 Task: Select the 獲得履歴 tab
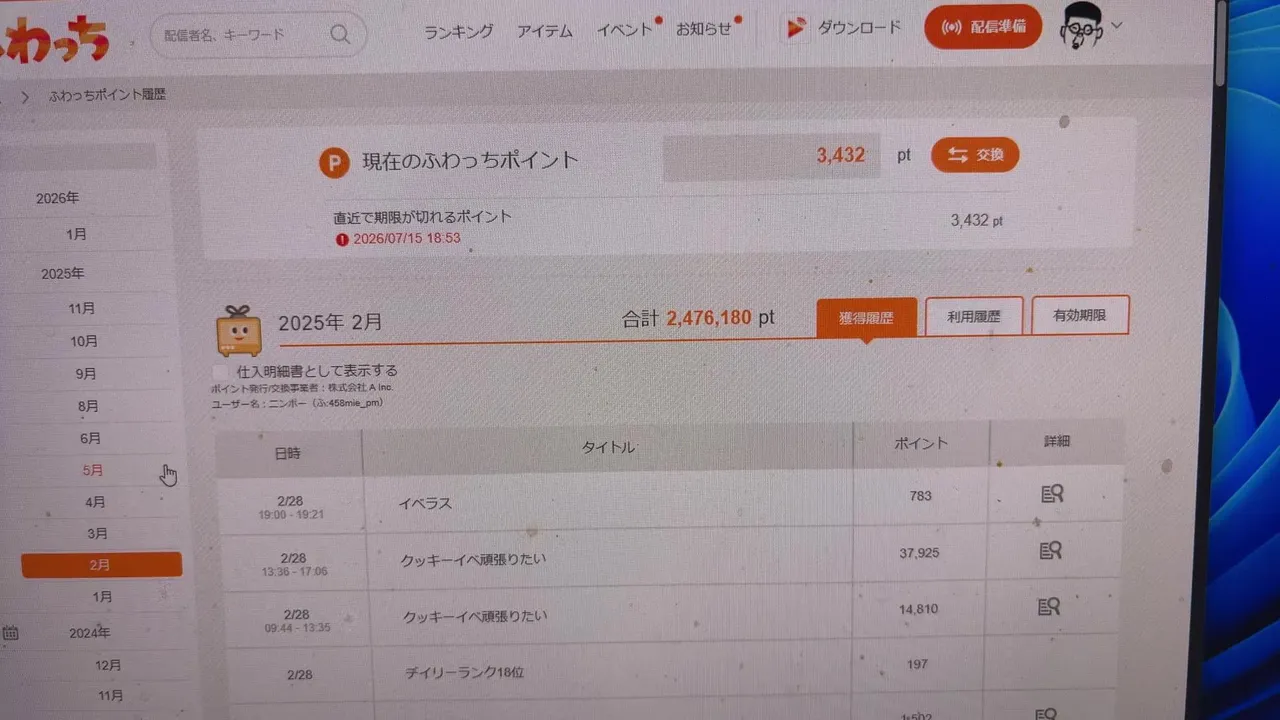(x=865, y=318)
